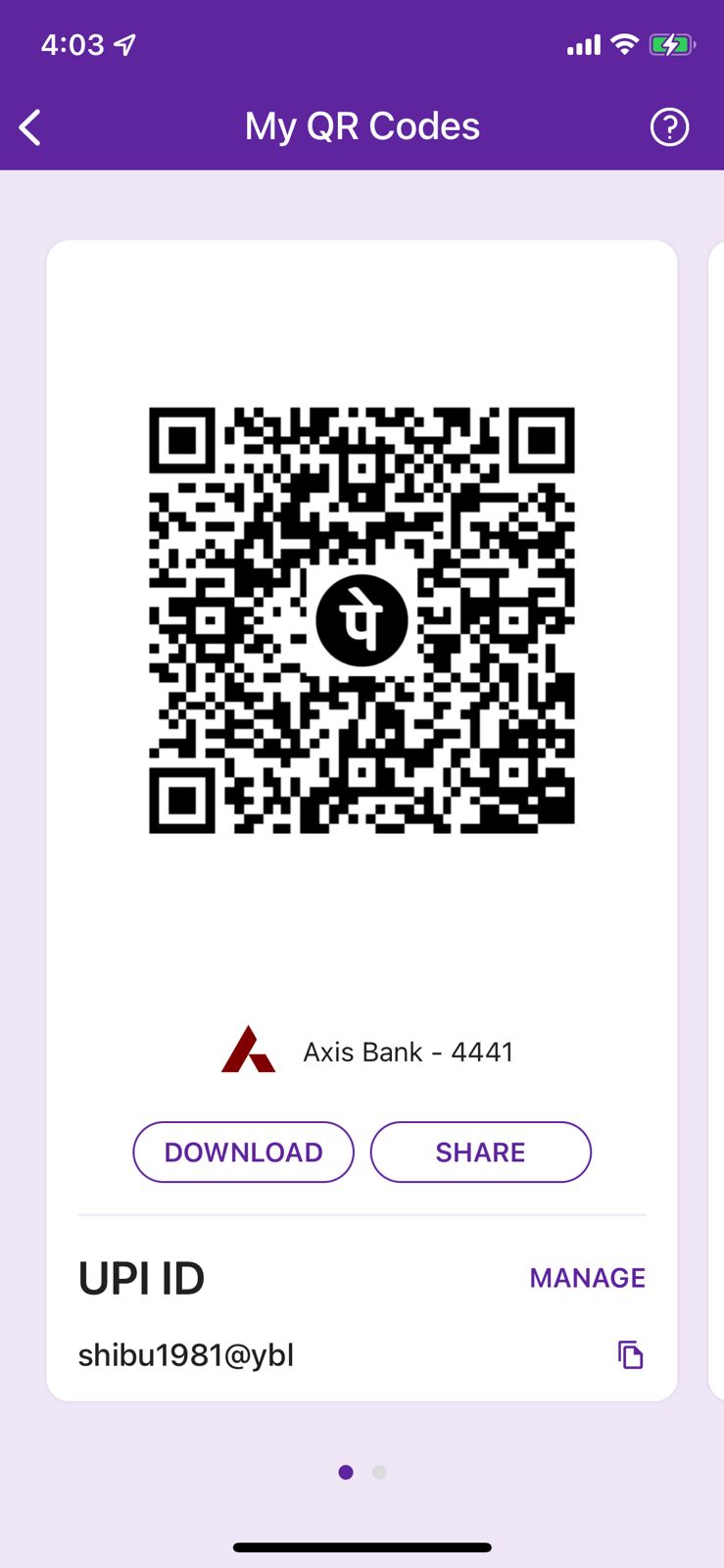Viewport: 724px width, 1568px height.
Task: Copy the UPI ID shibu1981@ybl
Action: pos(630,1354)
